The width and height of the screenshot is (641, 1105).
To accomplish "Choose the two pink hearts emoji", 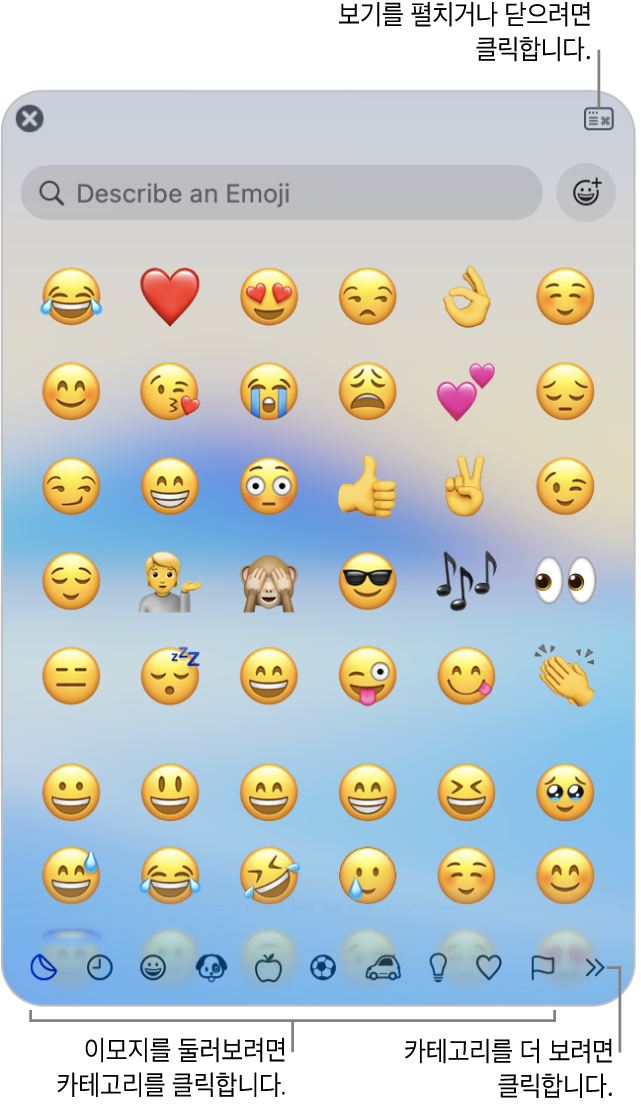I will coord(466,391).
